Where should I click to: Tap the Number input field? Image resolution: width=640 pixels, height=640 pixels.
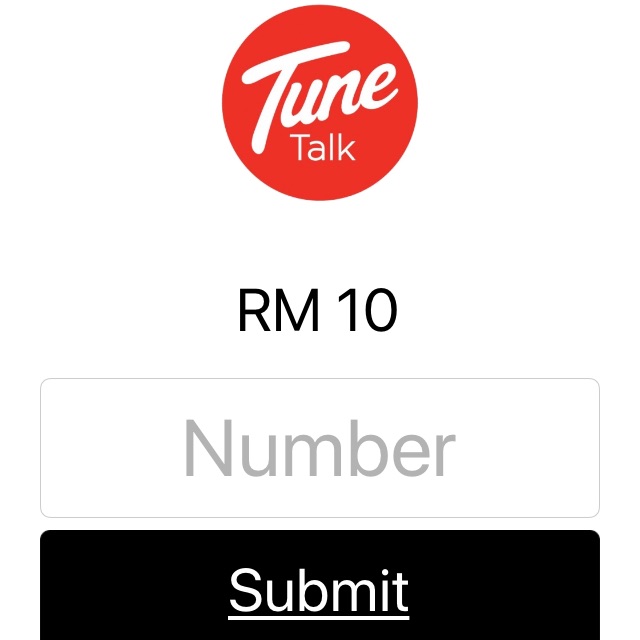pos(320,448)
